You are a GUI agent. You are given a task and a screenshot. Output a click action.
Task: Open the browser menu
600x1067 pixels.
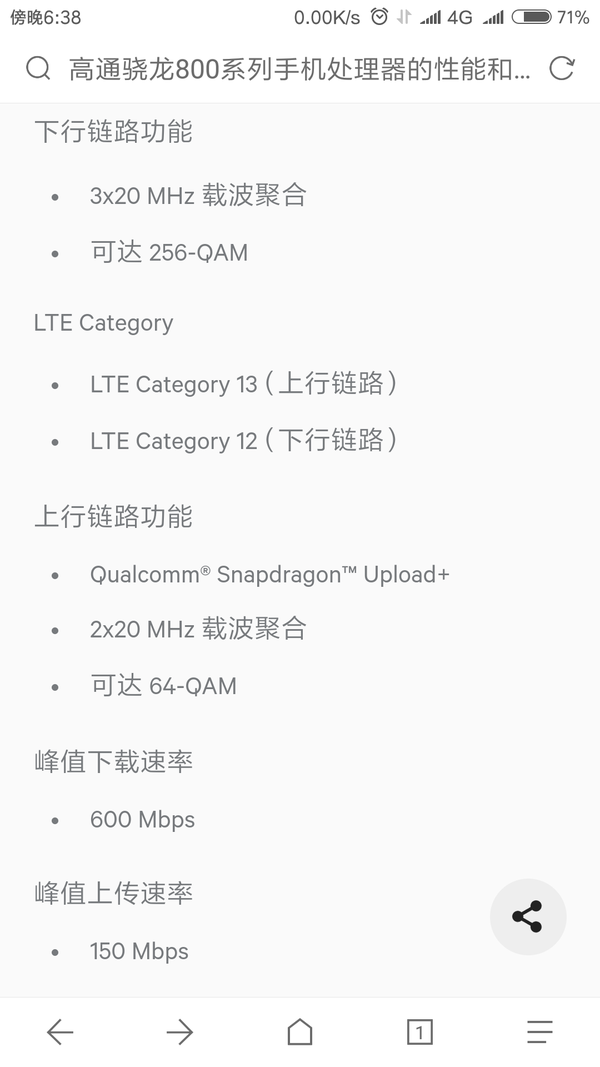539,1032
